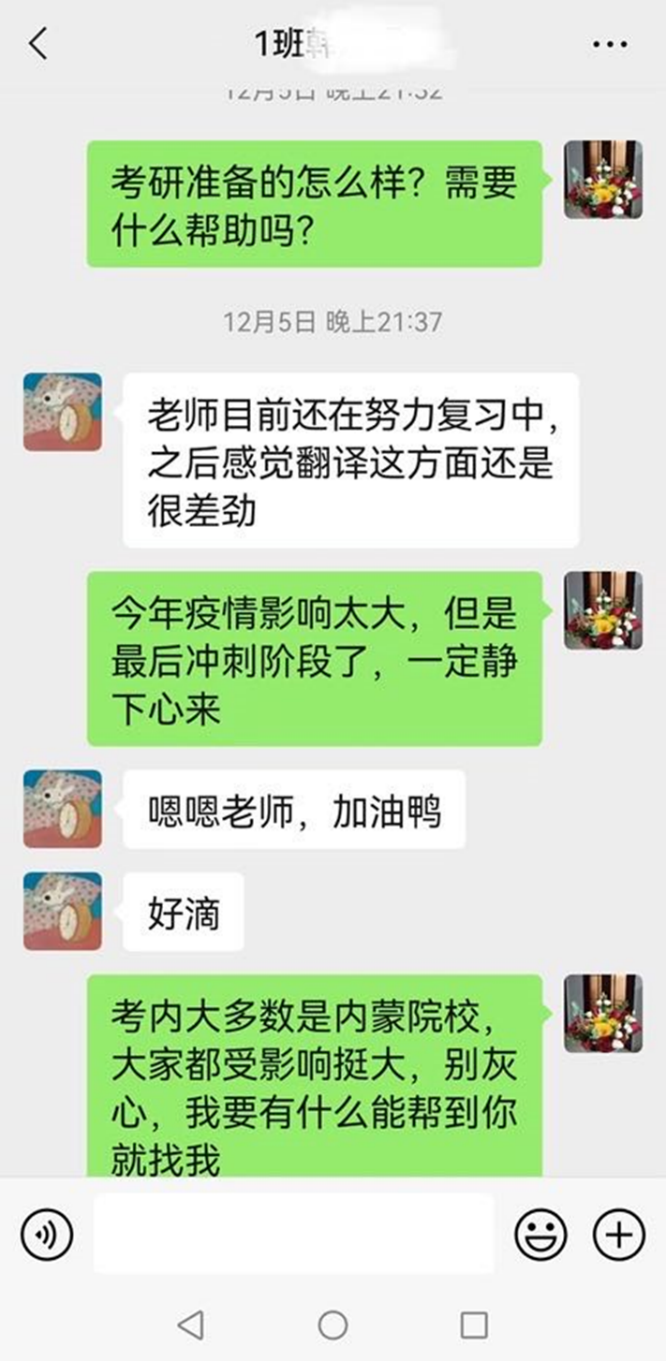Open recent apps from navigation bar
Image resolution: width=666 pixels, height=1361 pixels.
point(474,1325)
